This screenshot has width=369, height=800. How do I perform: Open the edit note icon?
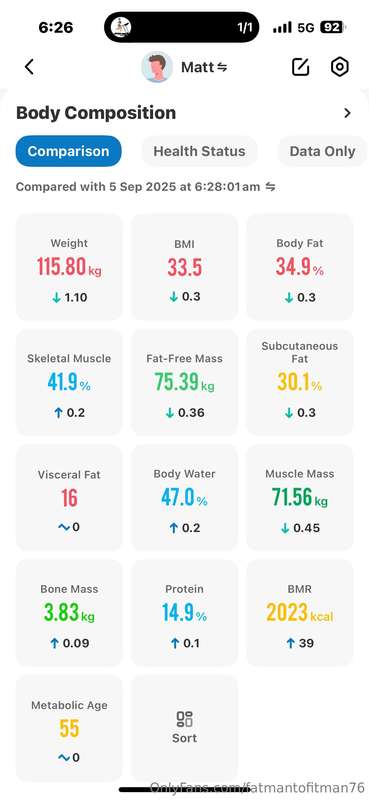[301, 67]
